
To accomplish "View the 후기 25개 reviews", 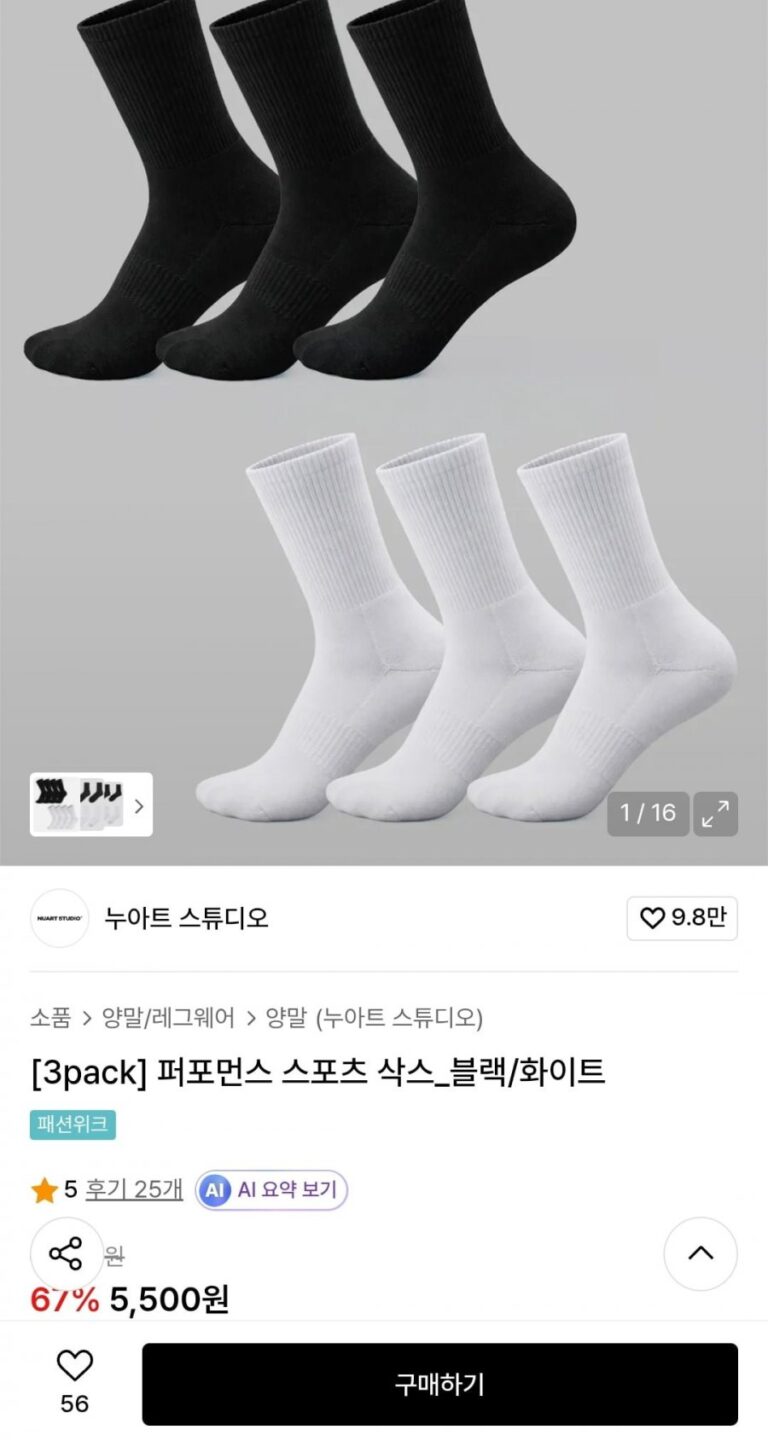I will pyautogui.click(x=134, y=1190).
